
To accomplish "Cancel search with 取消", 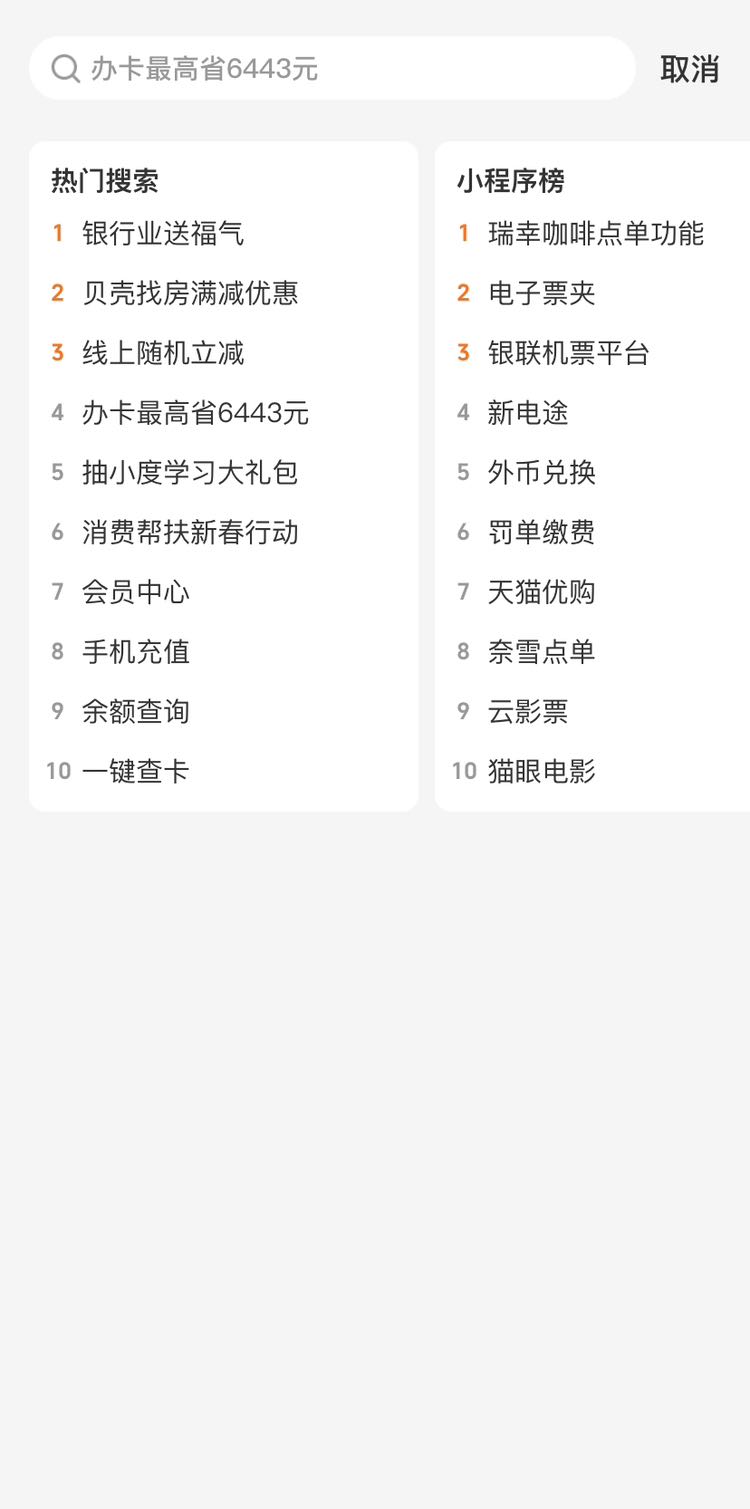I will 690,69.
